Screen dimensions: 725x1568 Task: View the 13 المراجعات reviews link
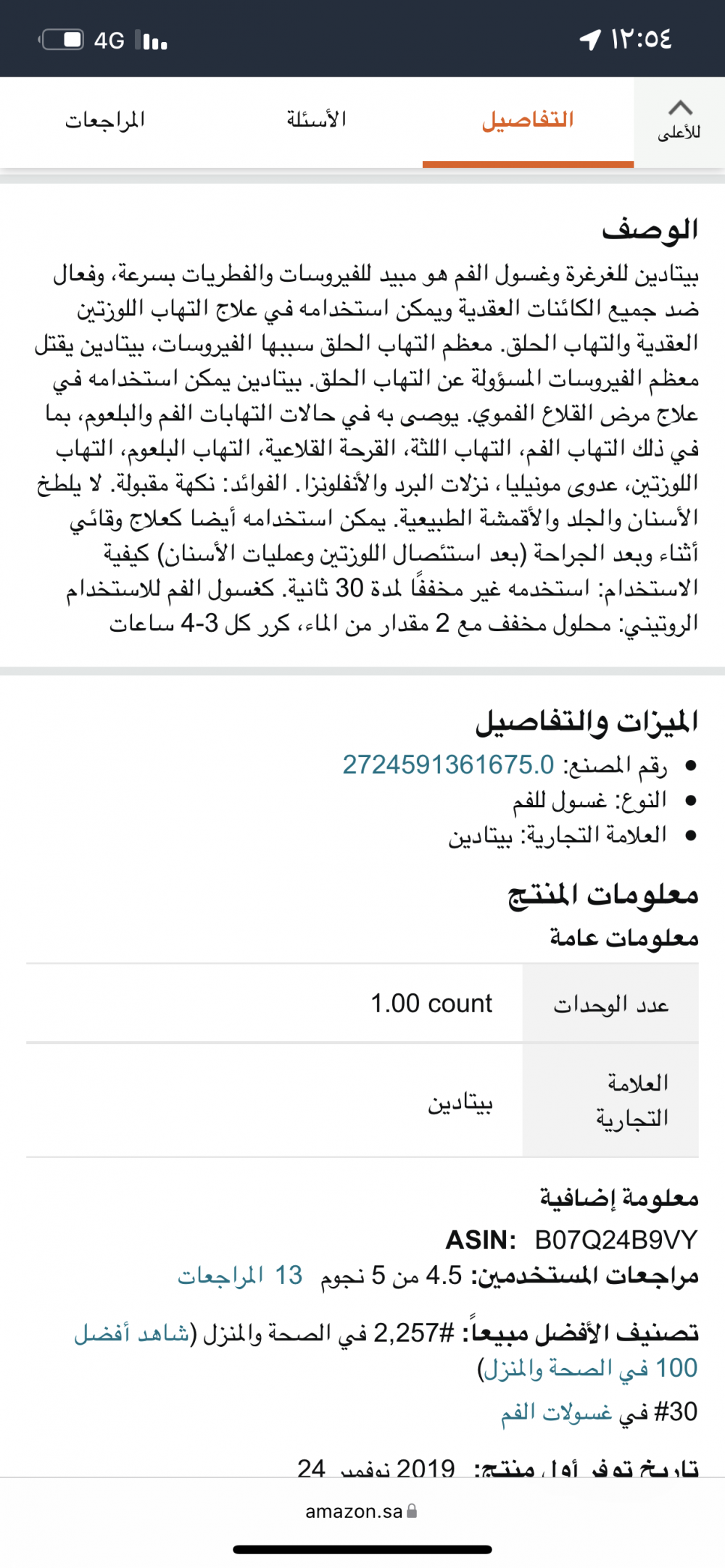[x=240, y=1275]
